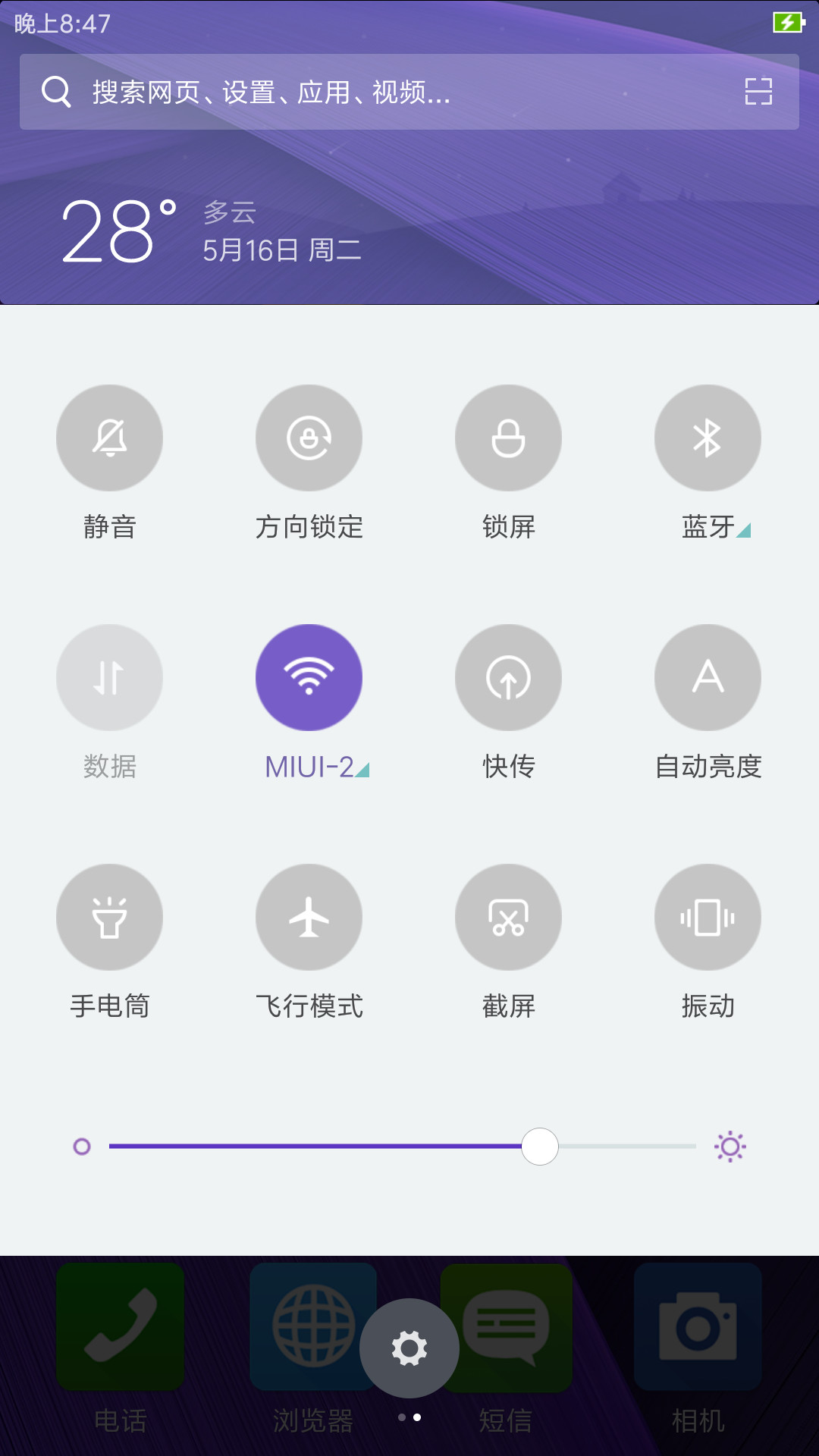This screenshot has height=1456, width=819.
Task: Toggle 振动 vibration mode
Action: tap(708, 917)
